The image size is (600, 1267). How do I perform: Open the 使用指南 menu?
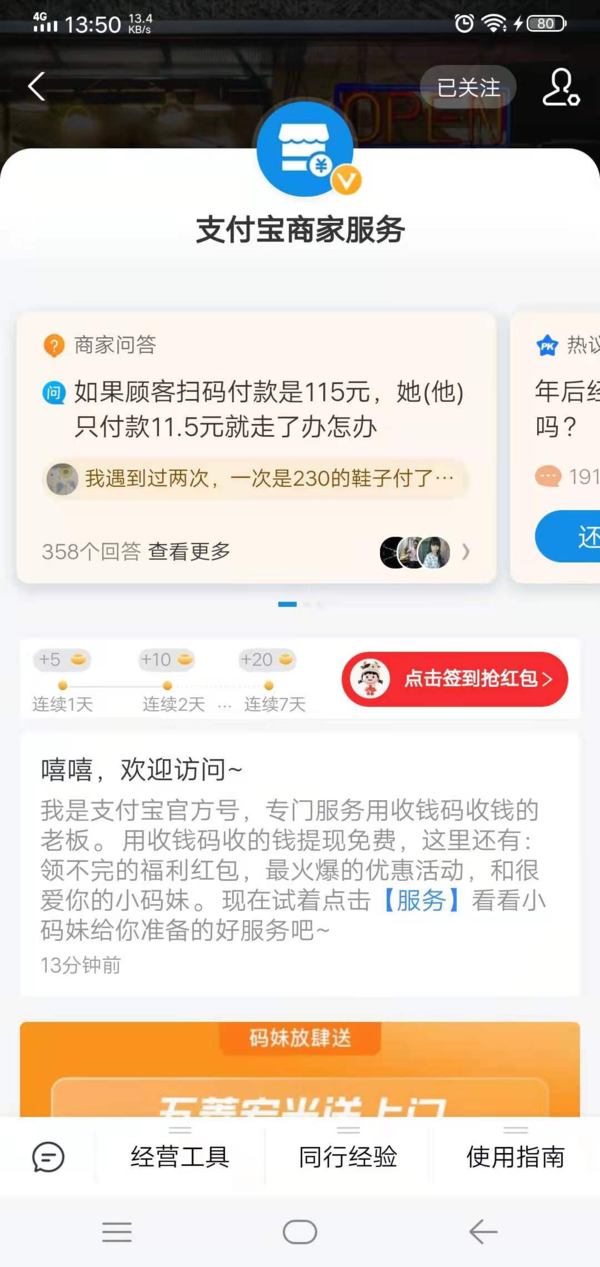pyautogui.click(x=515, y=1157)
